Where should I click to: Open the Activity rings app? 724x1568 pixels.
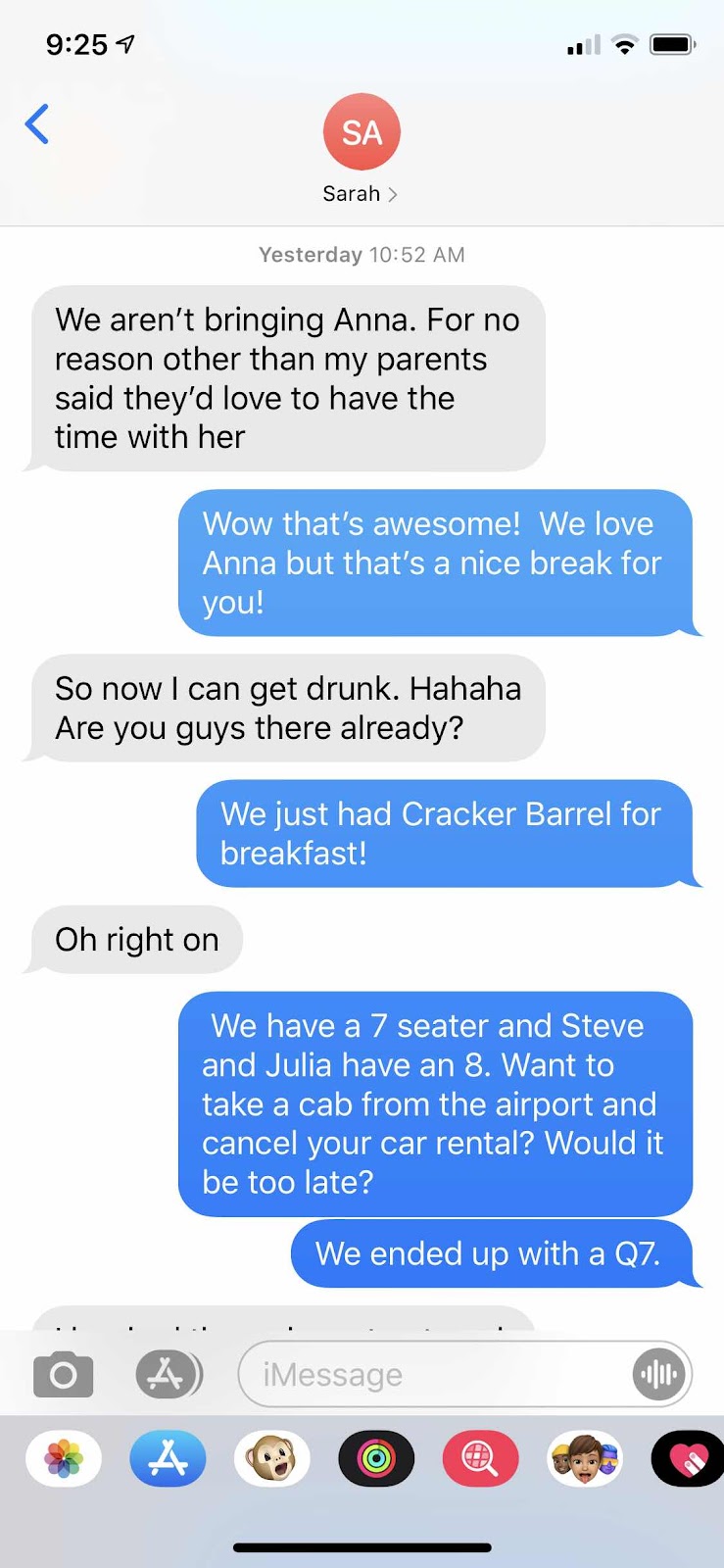click(x=376, y=1458)
